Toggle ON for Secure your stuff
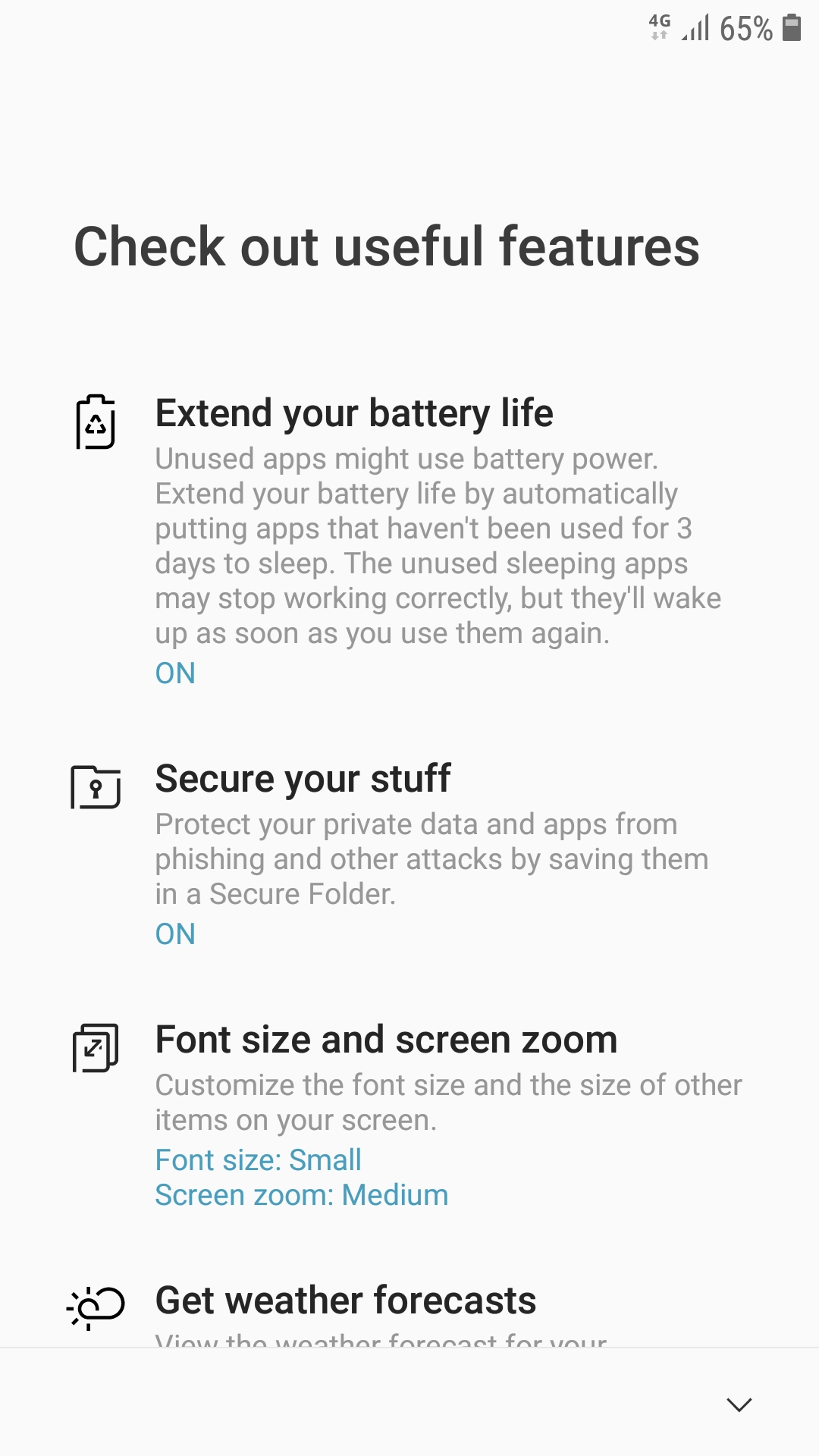Image resolution: width=819 pixels, height=1456 pixels. (175, 934)
